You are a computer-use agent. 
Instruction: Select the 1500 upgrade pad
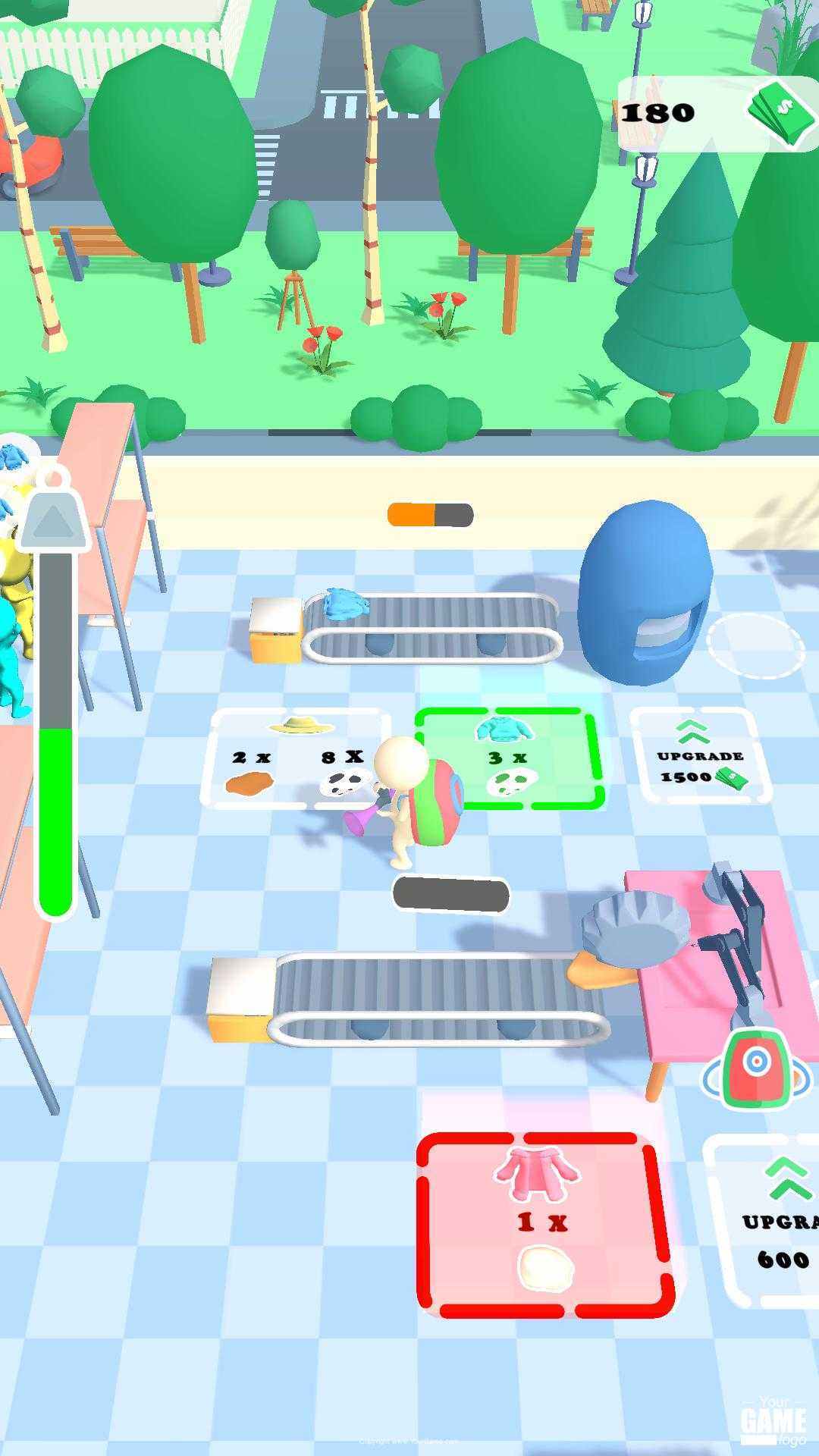click(701, 755)
